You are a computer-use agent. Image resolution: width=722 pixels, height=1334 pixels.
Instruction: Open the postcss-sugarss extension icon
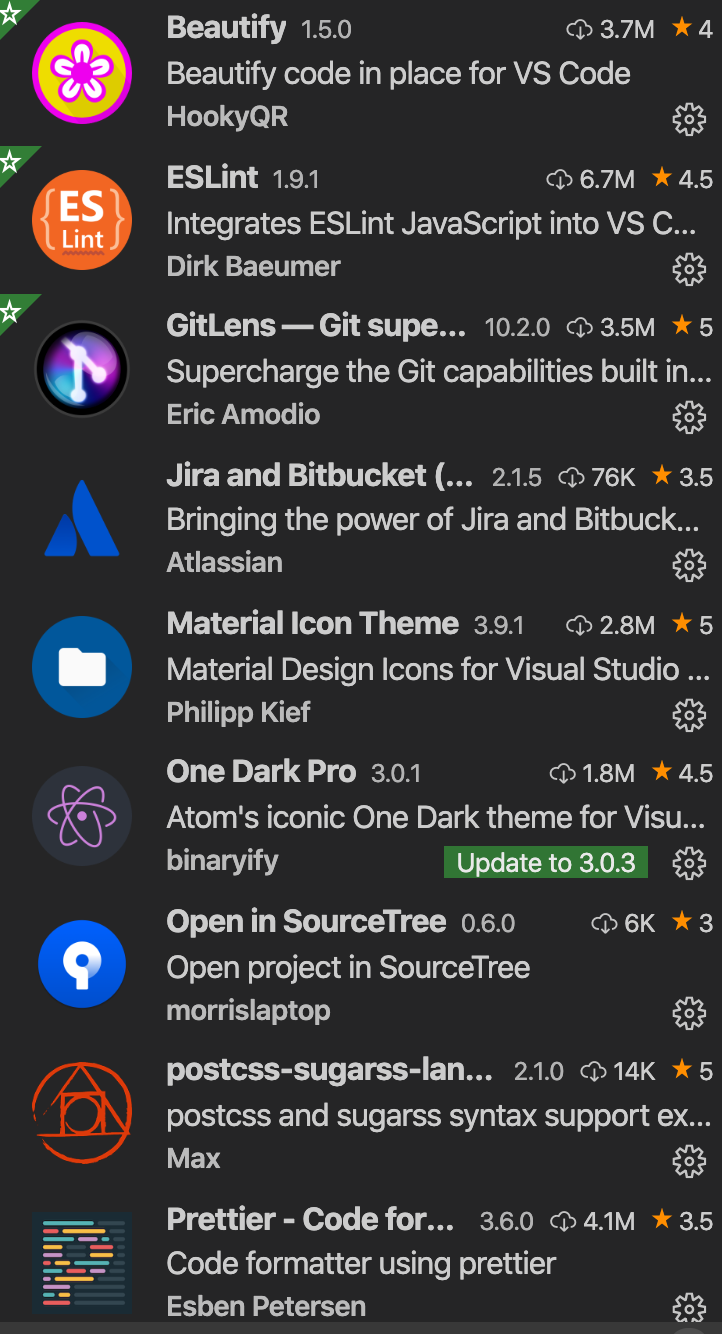click(x=82, y=1111)
